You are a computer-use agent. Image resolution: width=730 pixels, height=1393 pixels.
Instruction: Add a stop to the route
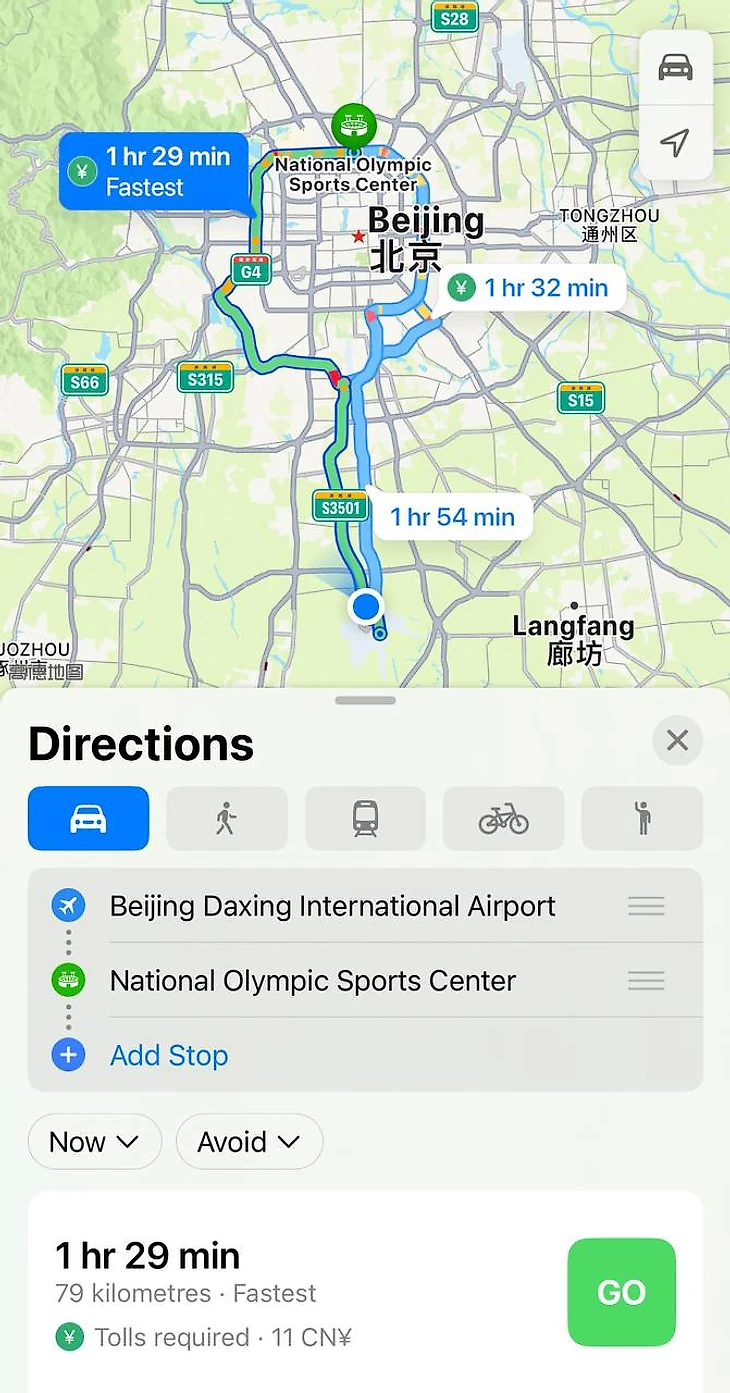[168, 1055]
